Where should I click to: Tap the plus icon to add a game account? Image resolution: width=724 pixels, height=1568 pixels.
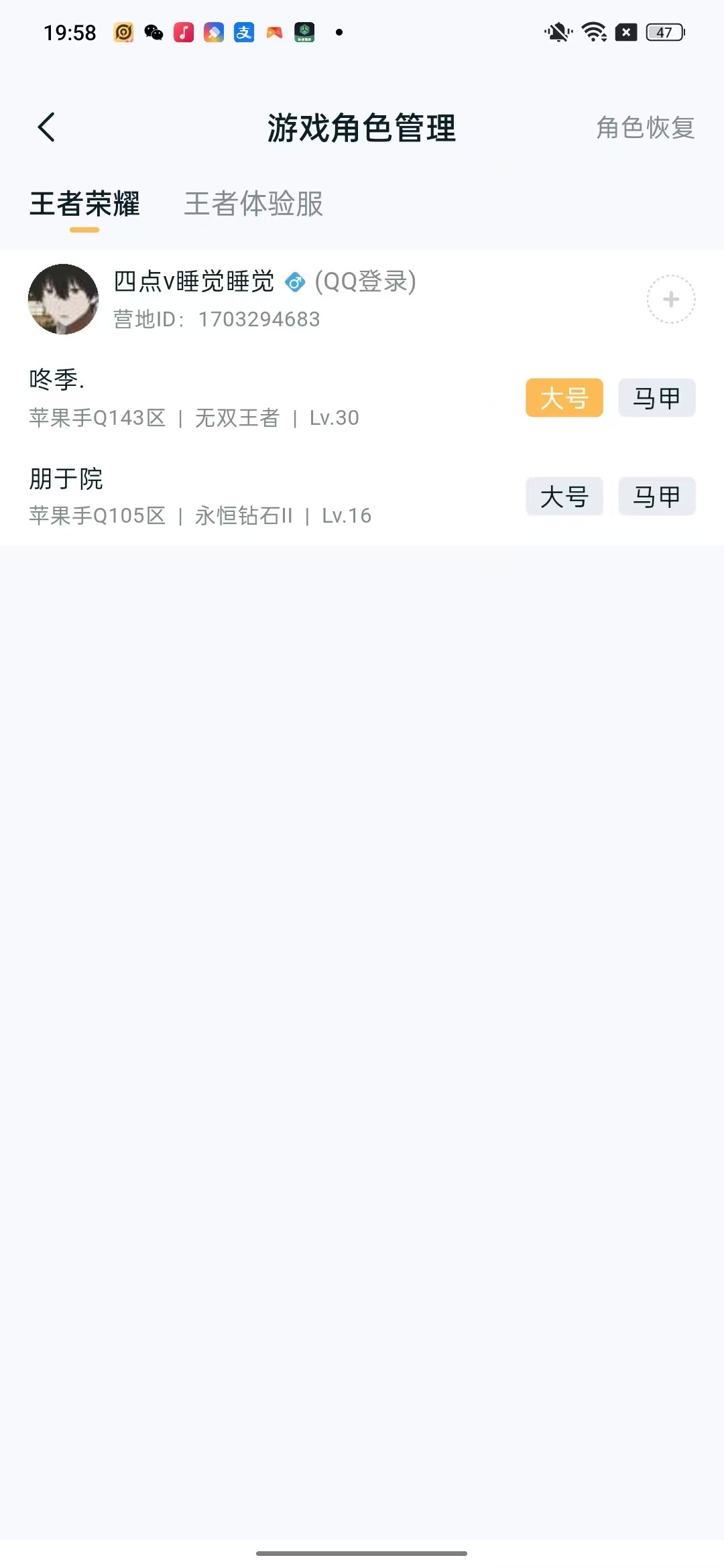click(670, 300)
